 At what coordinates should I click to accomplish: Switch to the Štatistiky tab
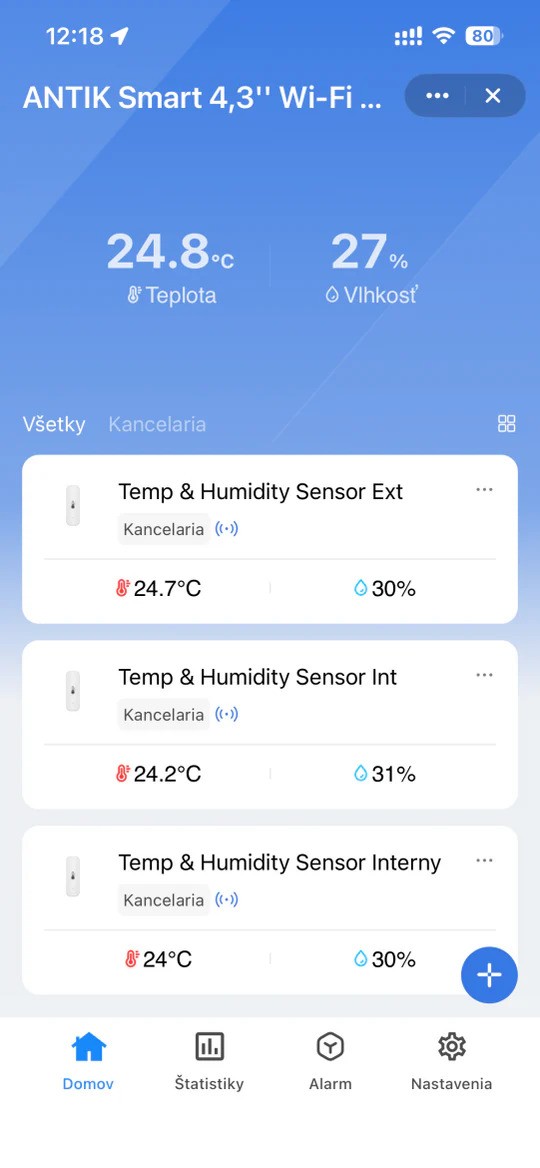point(209,1061)
